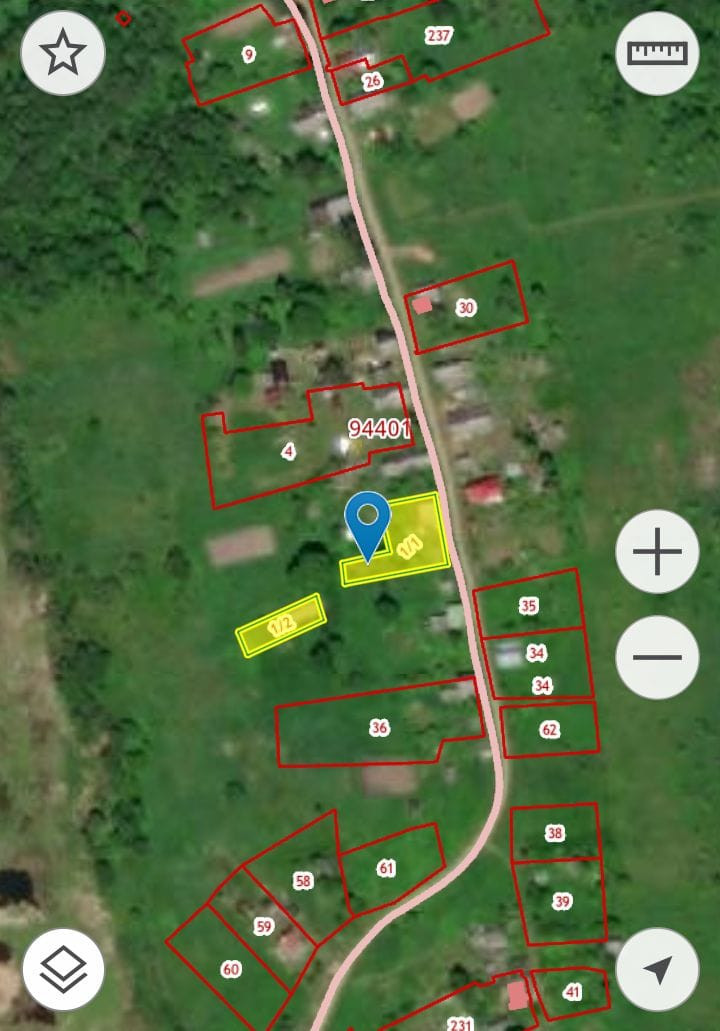Select land parcel number 35
Screen dimensions: 720x1031
(x=528, y=605)
